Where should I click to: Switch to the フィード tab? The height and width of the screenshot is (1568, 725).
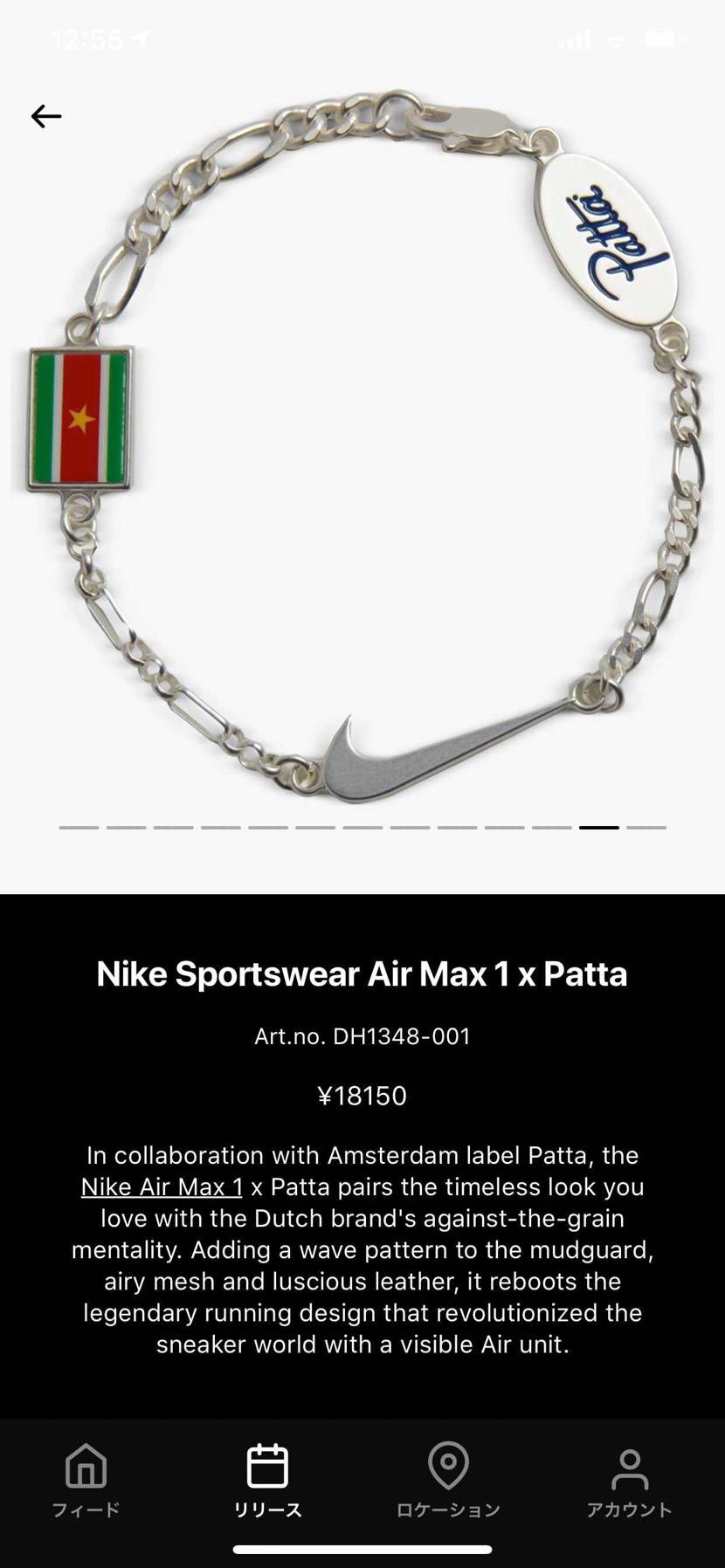(x=86, y=1481)
